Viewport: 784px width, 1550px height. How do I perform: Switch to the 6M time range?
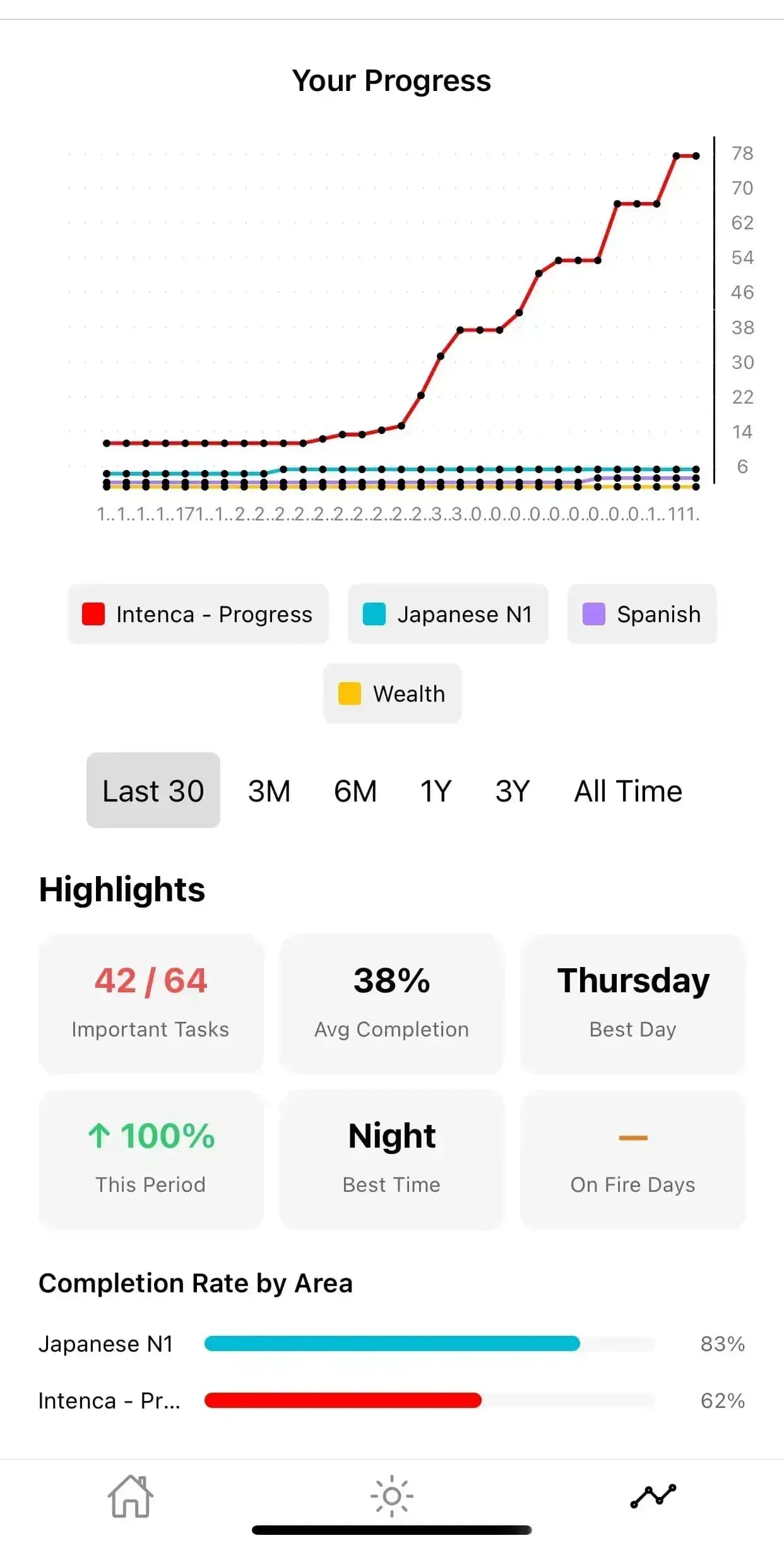(355, 791)
